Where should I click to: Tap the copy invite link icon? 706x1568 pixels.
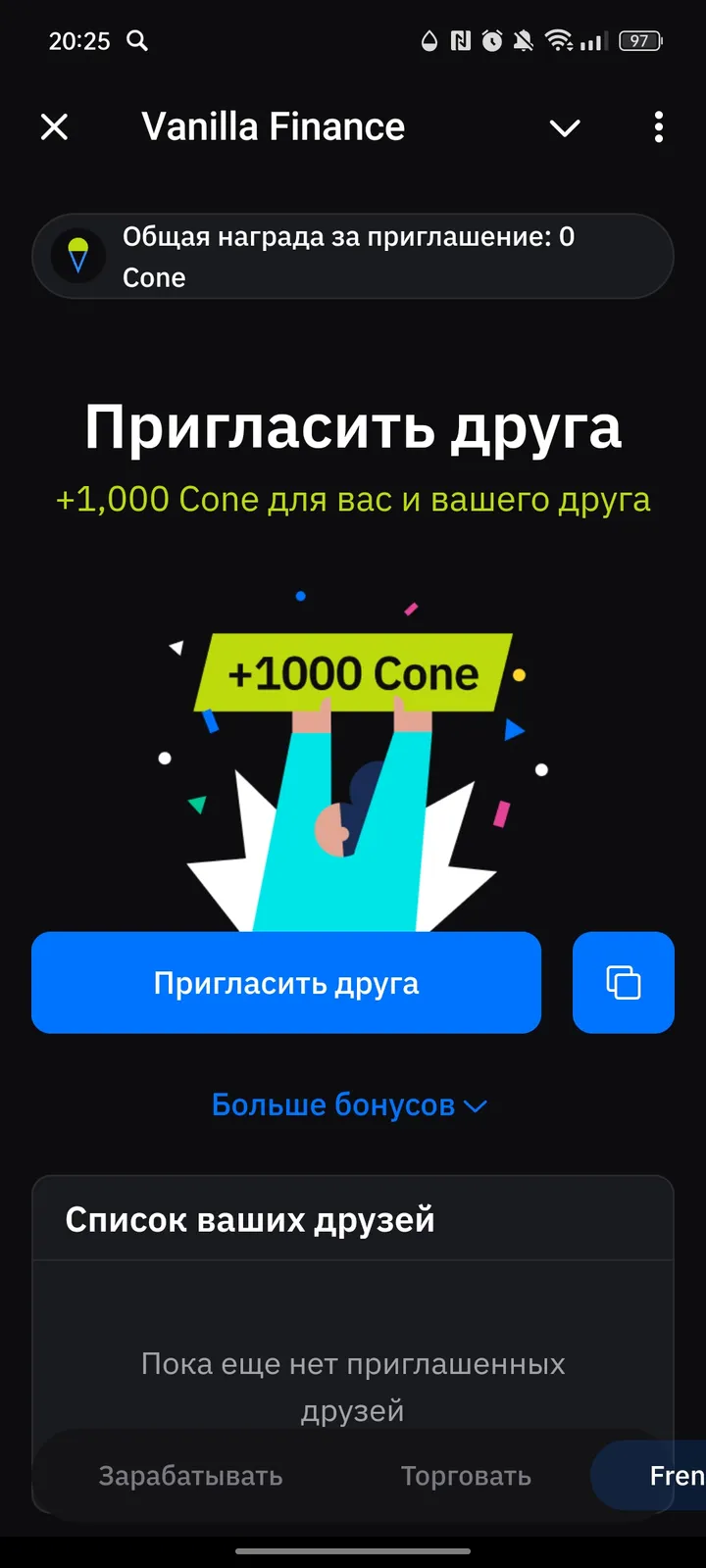pyautogui.click(x=624, y=983)
